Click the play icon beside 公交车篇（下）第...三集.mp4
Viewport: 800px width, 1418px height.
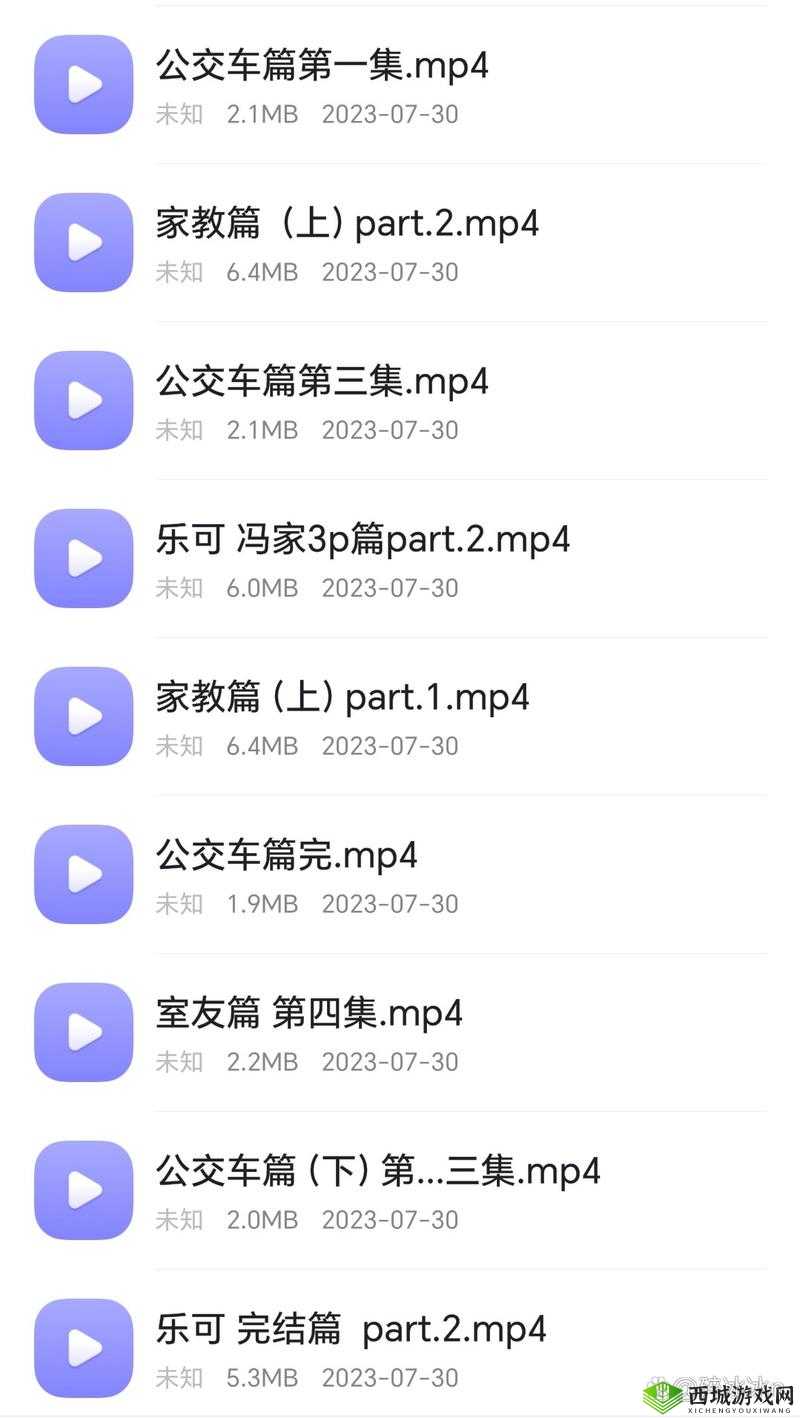[x=83, y=1190]
